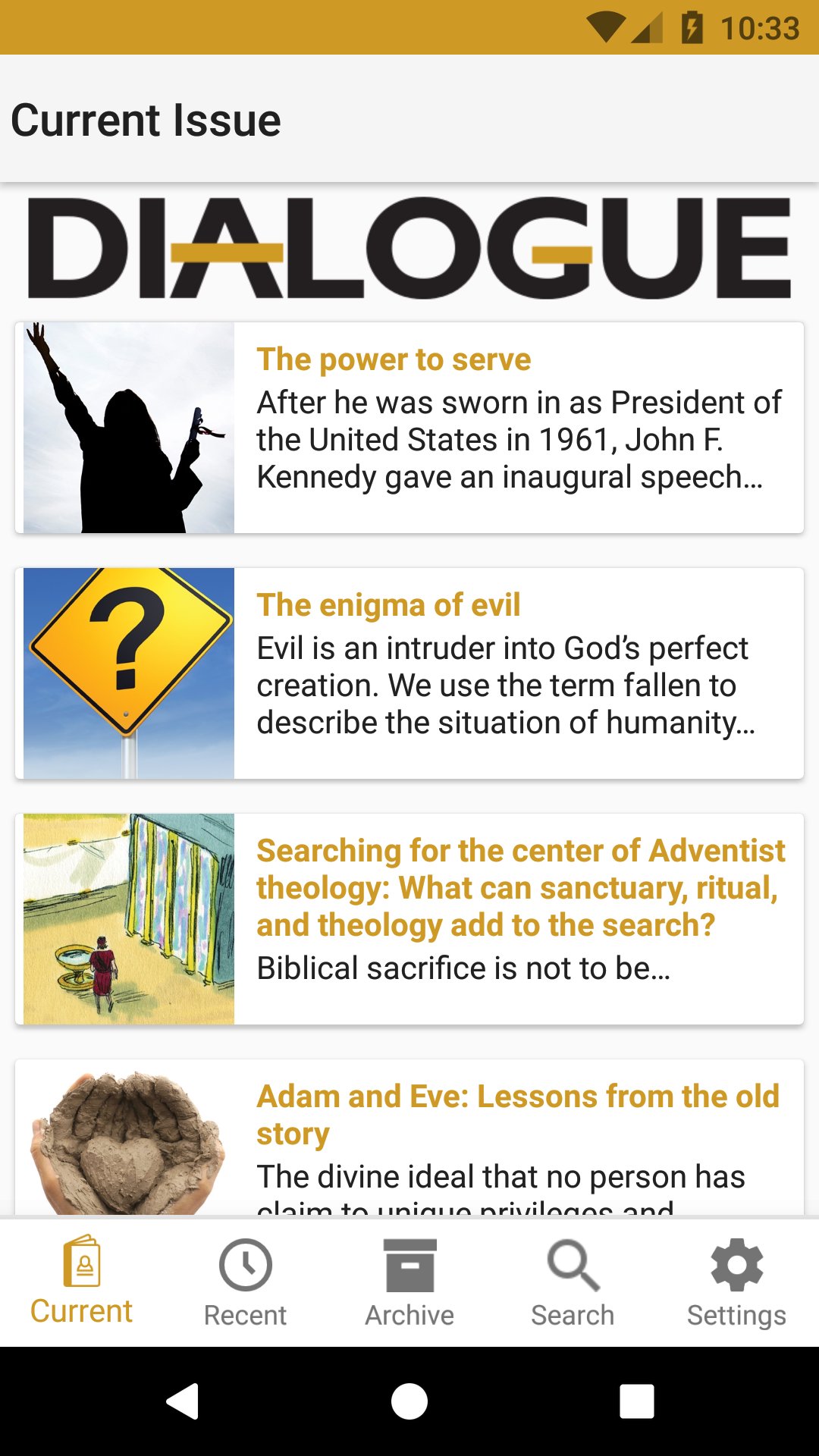Viewport: 819px width, 1456px height.
Task: Tap the system back button
Action: pos(182,1401)
